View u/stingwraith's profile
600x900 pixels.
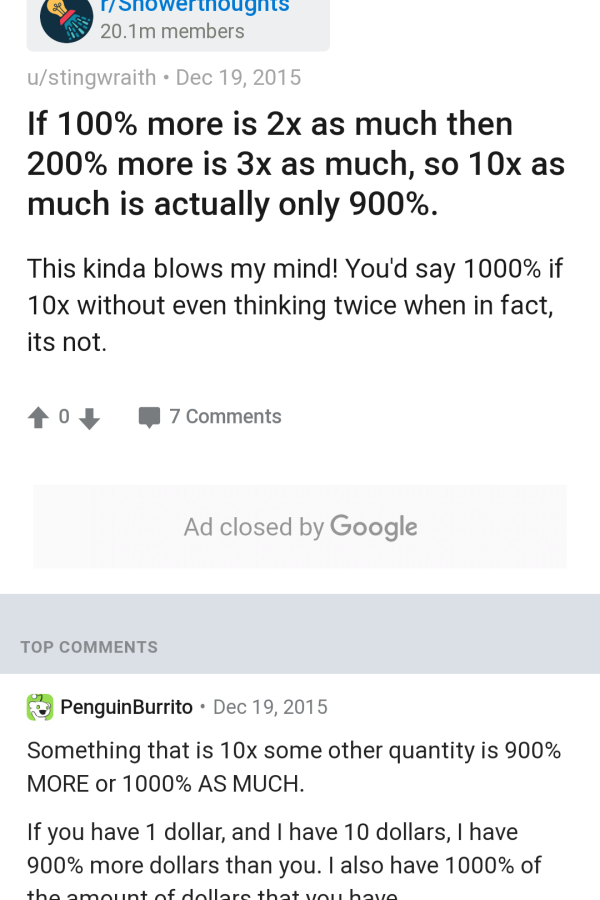[91, 77]
